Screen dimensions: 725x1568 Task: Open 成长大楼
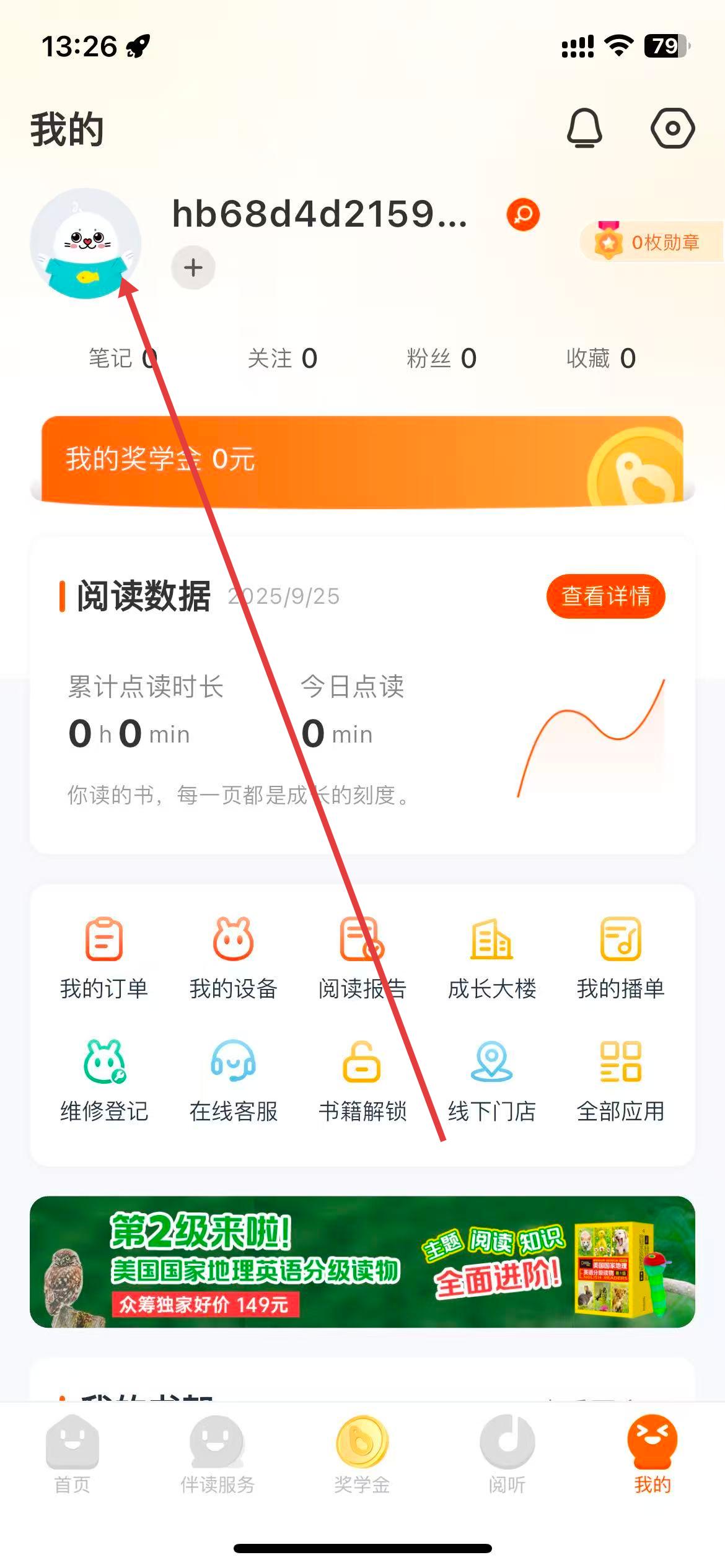pos(491,958)
